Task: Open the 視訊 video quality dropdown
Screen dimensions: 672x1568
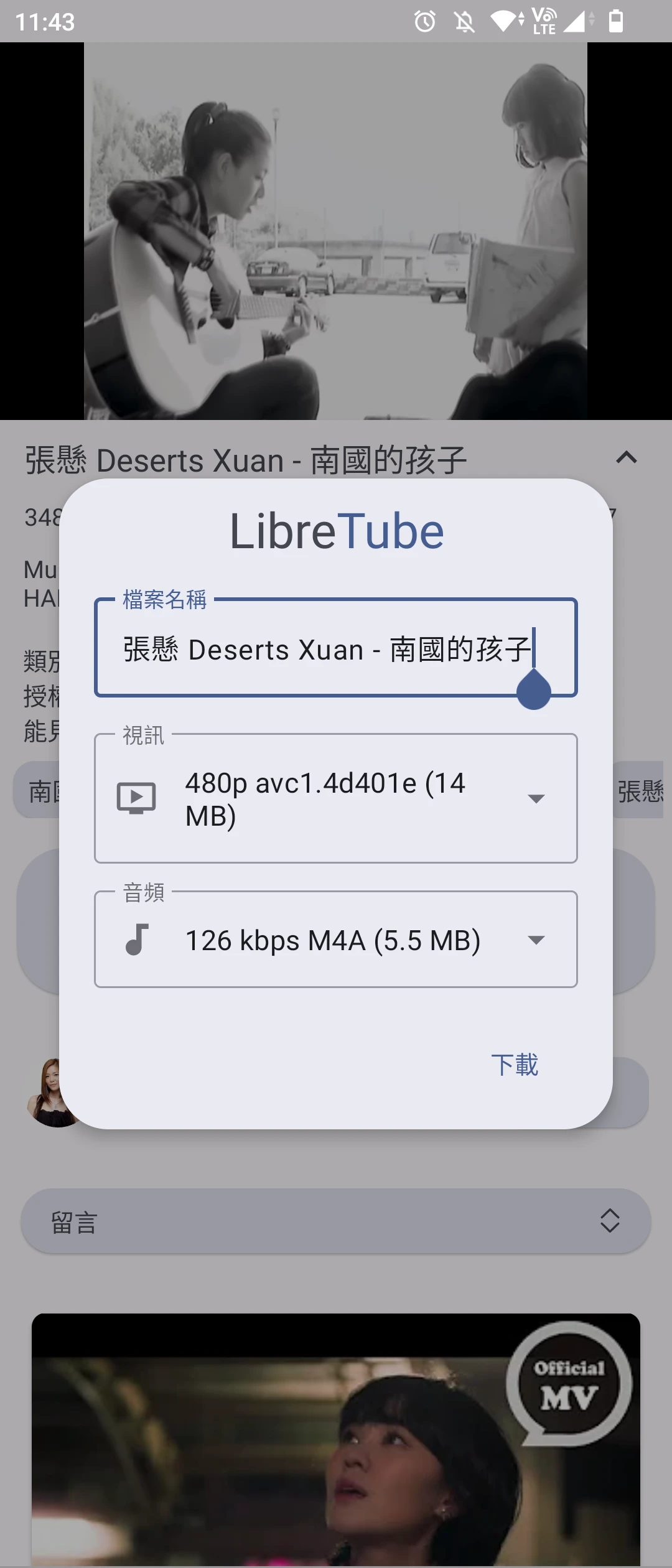Action: (x=336, y=799)
